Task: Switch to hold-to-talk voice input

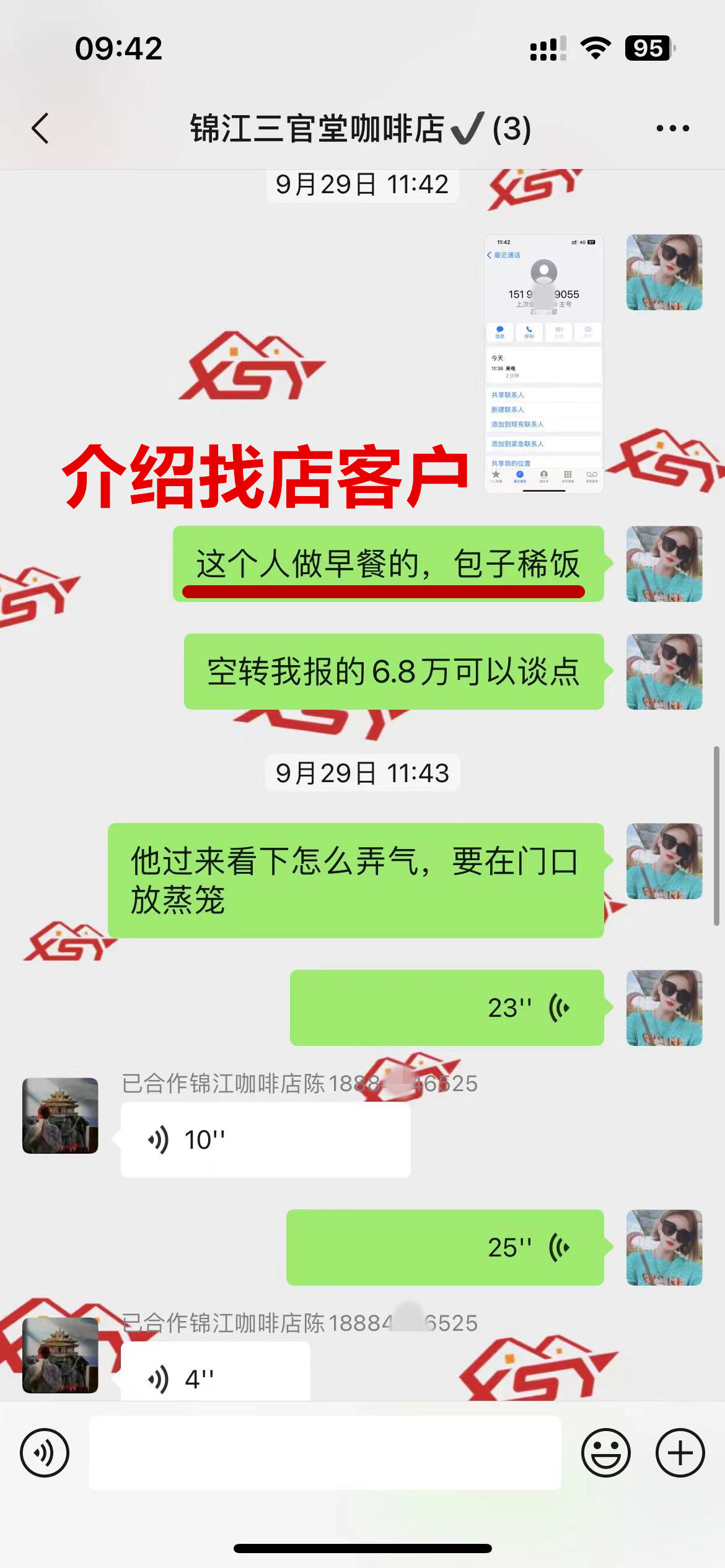Action: click(x=45, y=1452)
